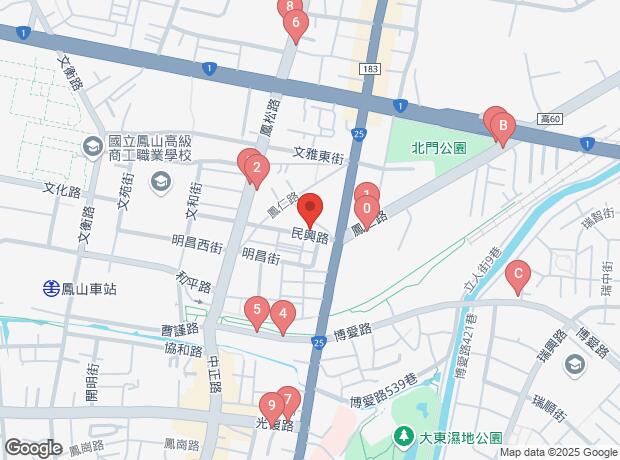The image size is (620, 460).
Task: Tap the unlabeled red pin on 民興路
Action: (x=310, y=207)
